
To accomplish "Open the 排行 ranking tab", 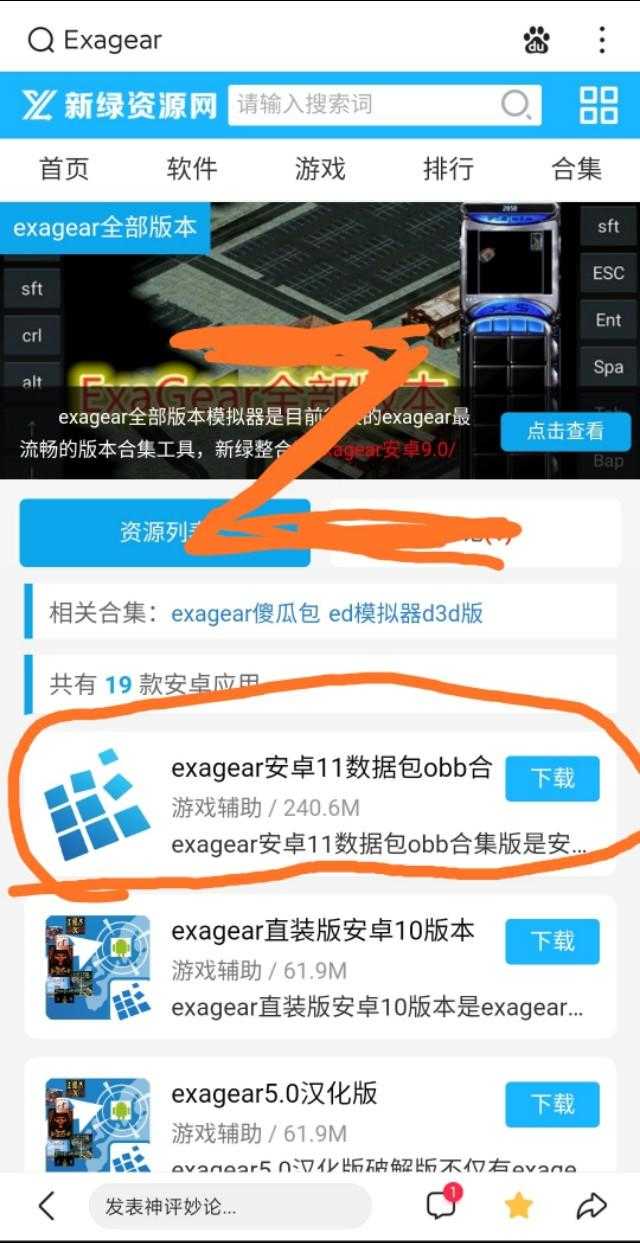I will point(448,169).
